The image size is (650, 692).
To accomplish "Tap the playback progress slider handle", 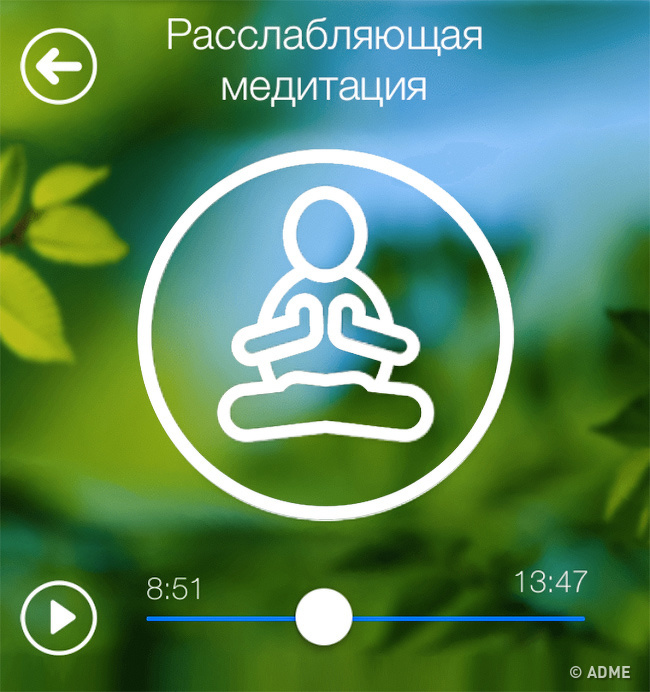I will coord(324,617).
